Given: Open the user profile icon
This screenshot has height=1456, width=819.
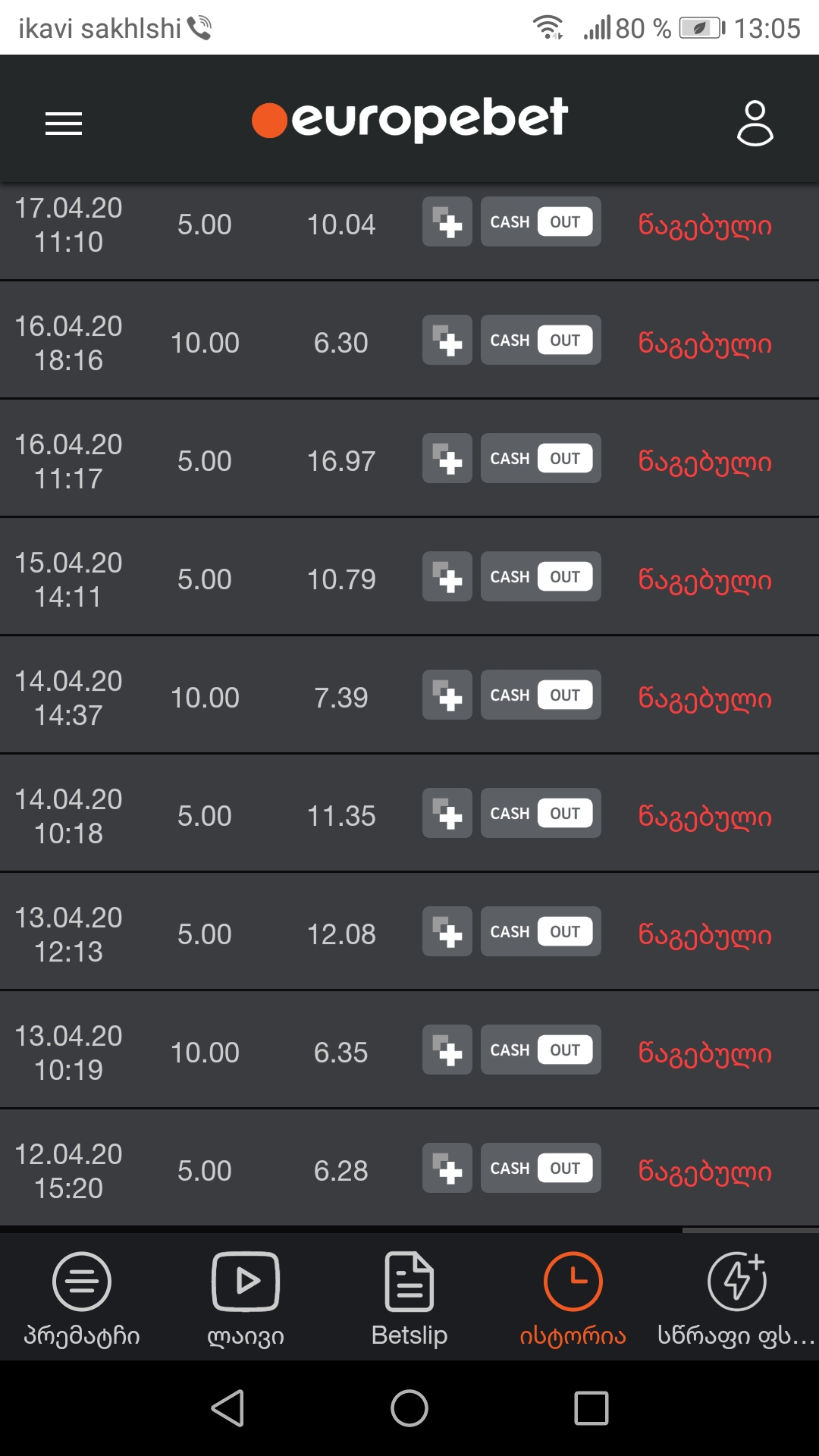Looking at the screenshot, I should coord(755,123).
